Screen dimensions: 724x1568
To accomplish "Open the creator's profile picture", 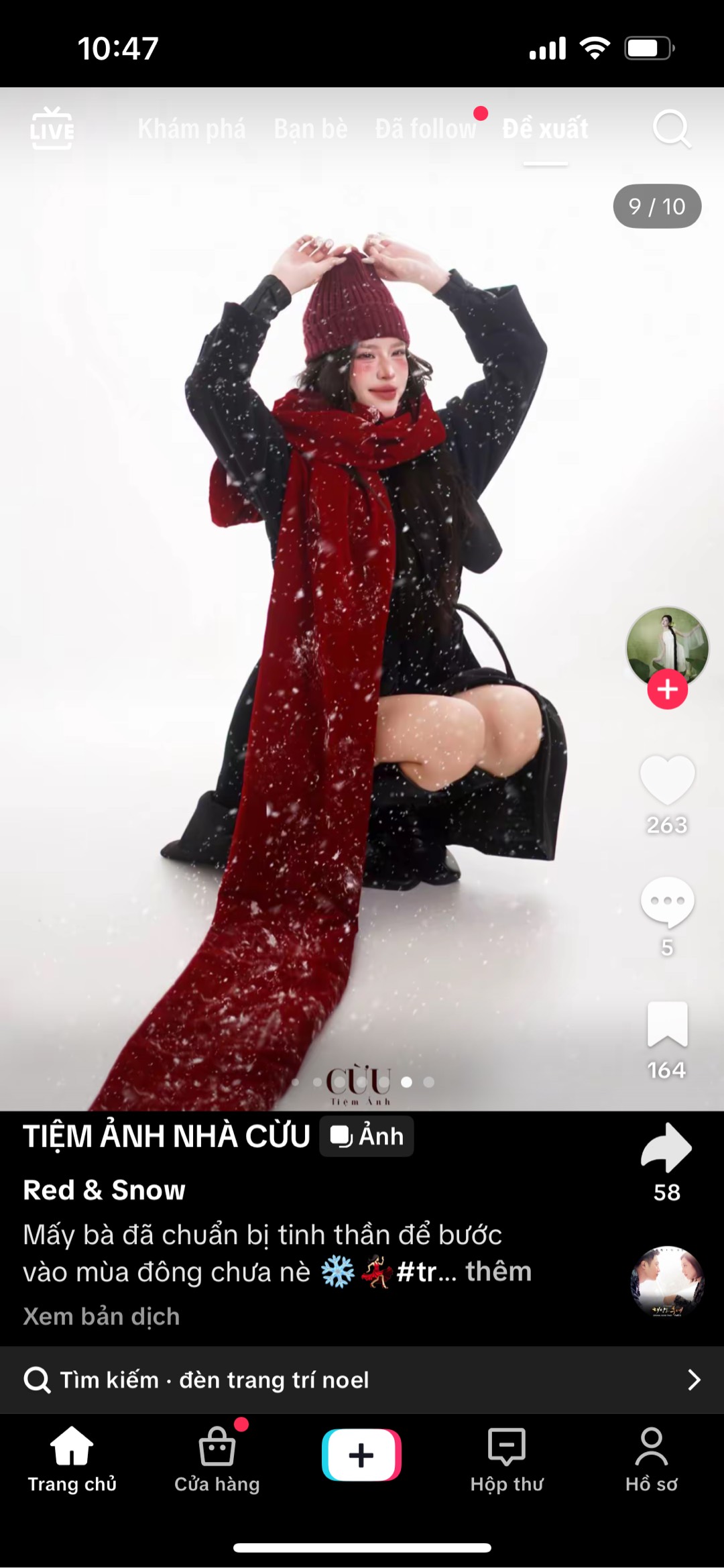I will [x=667, y=645].
